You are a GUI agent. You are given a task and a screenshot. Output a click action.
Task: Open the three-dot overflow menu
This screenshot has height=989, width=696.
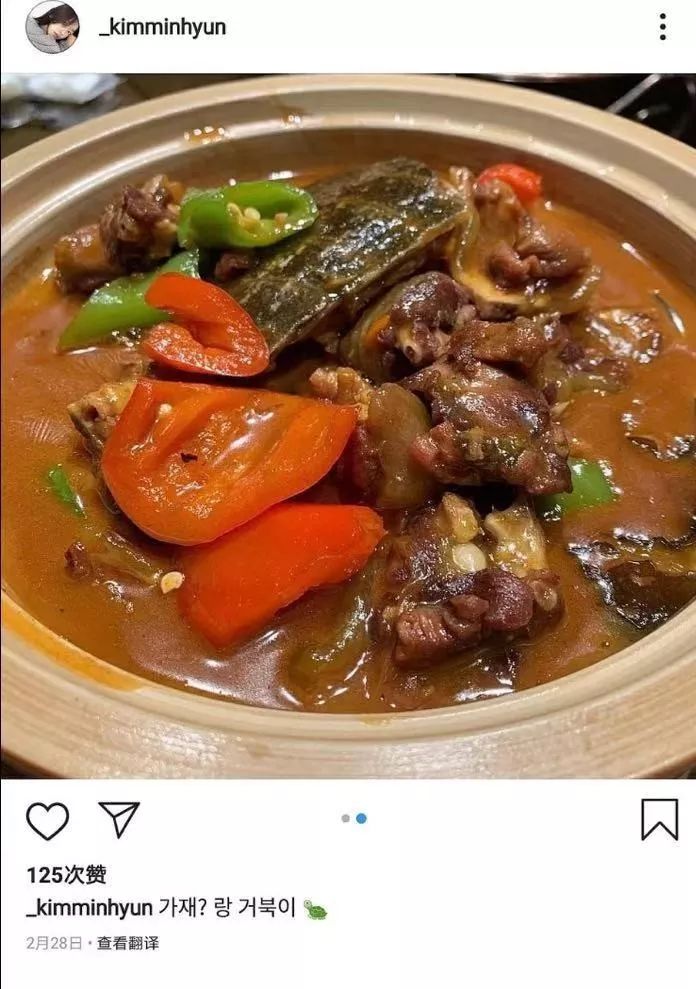(662, 27)
